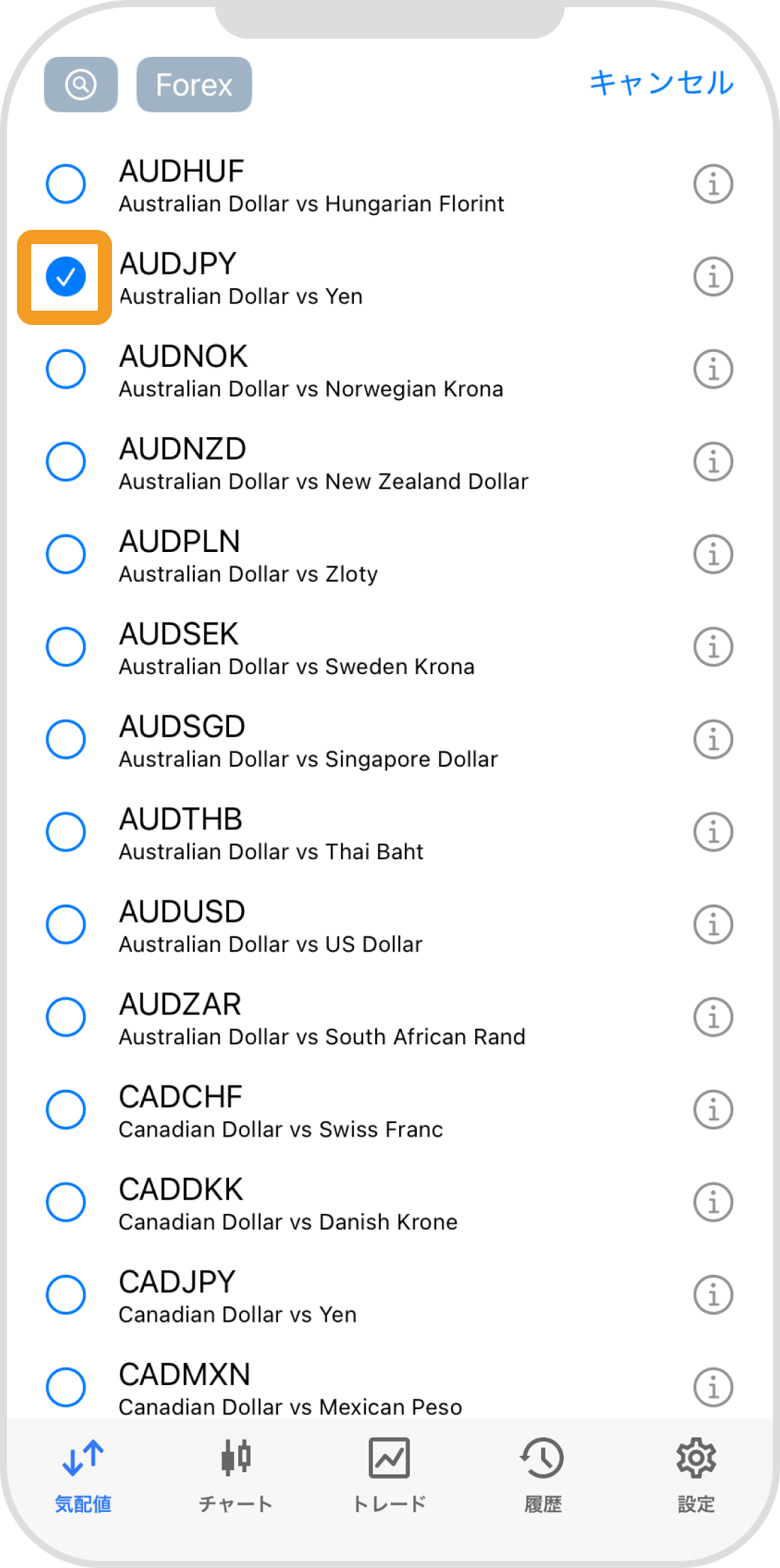Select the AUDNZD symbol checkbox
This screenshot has height=1568, width=780.
click(66, 462)
